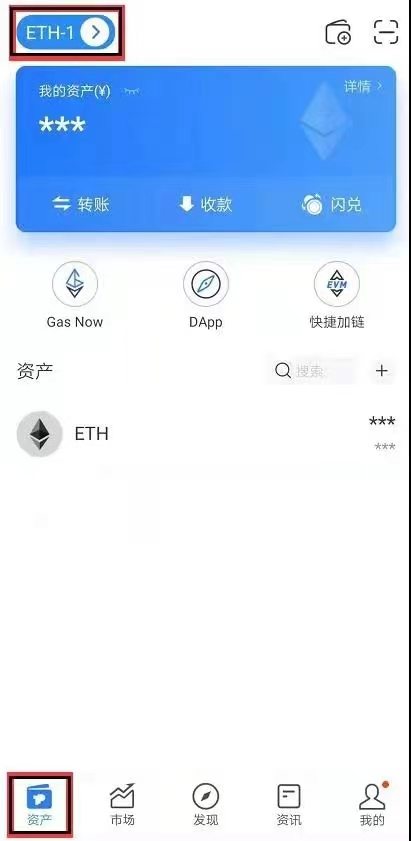The width and height of the screenshot is (411, 841).
Task: Tap 收款 to receive funds
Action: tap(206, 204)
